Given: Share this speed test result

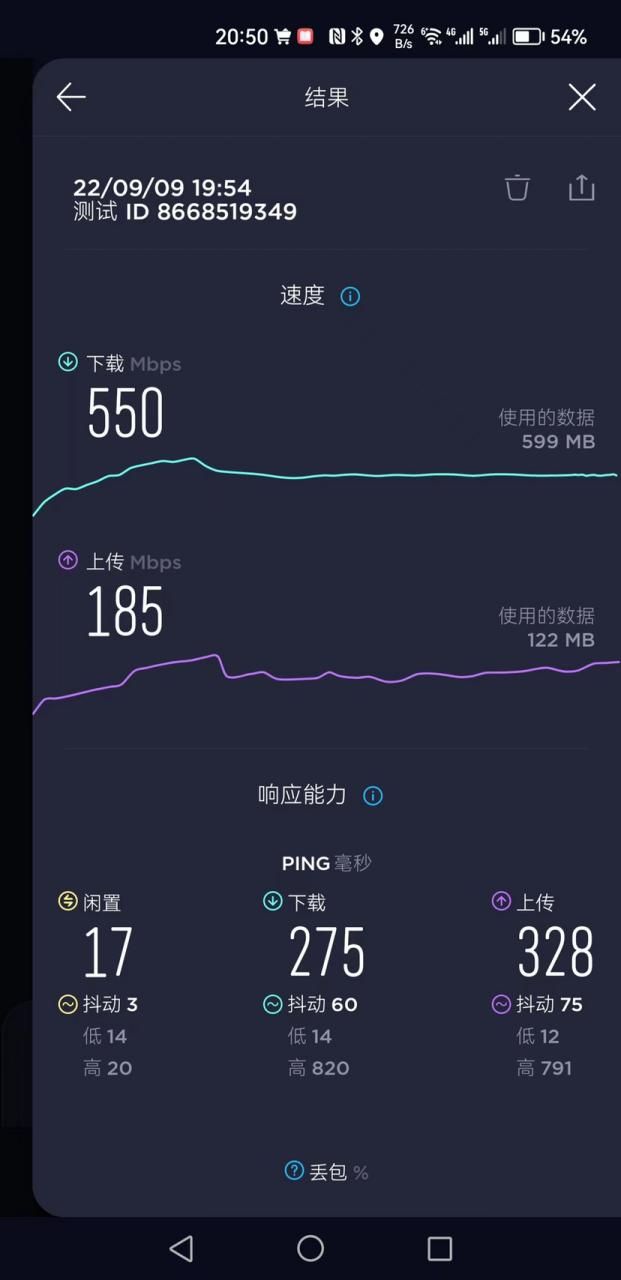Looking at the screenshot, I should point(581,187).
